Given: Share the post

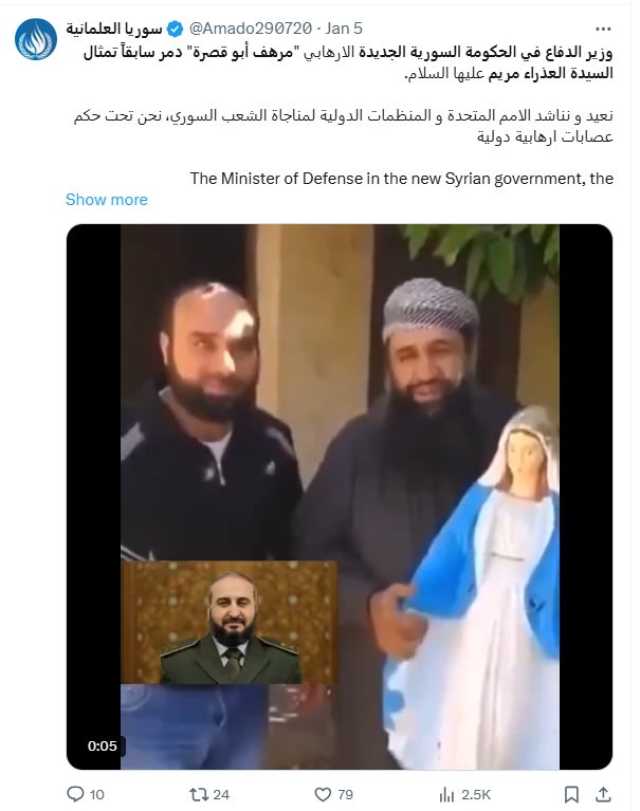Looking at the screenshot, I should pos(605,794).
